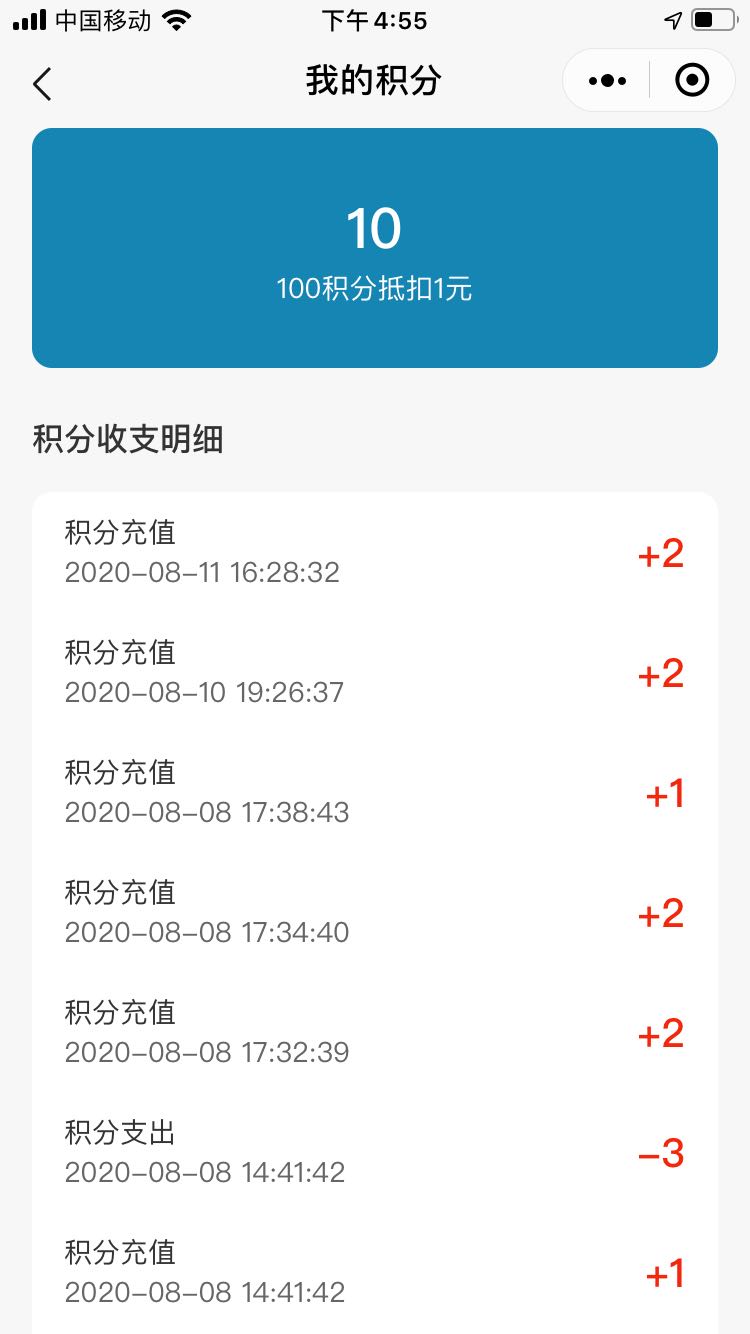Go back from My Points page
Viewport: 750px width, 1334px height.
[42, 83]
